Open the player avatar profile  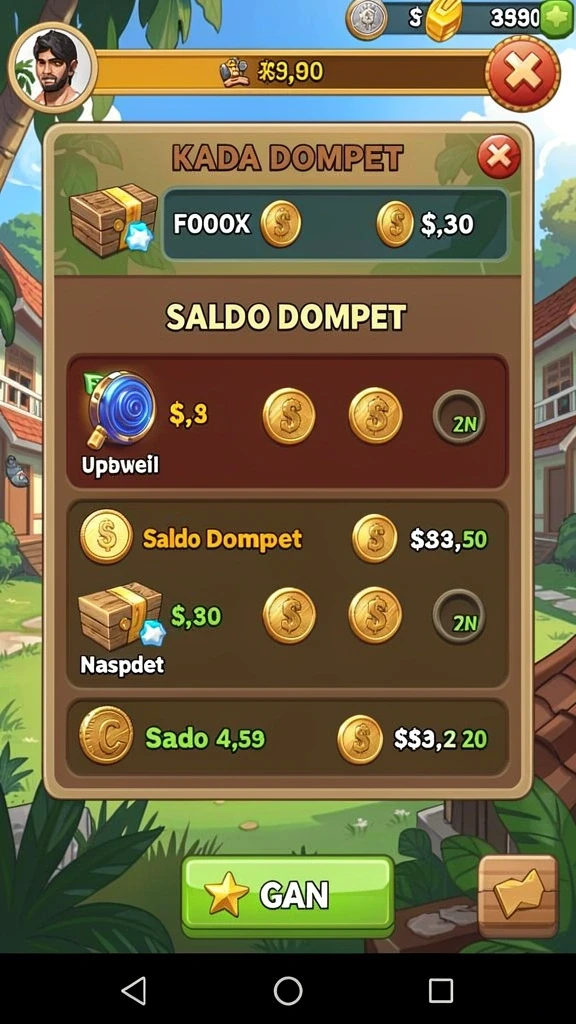[52, 68]
